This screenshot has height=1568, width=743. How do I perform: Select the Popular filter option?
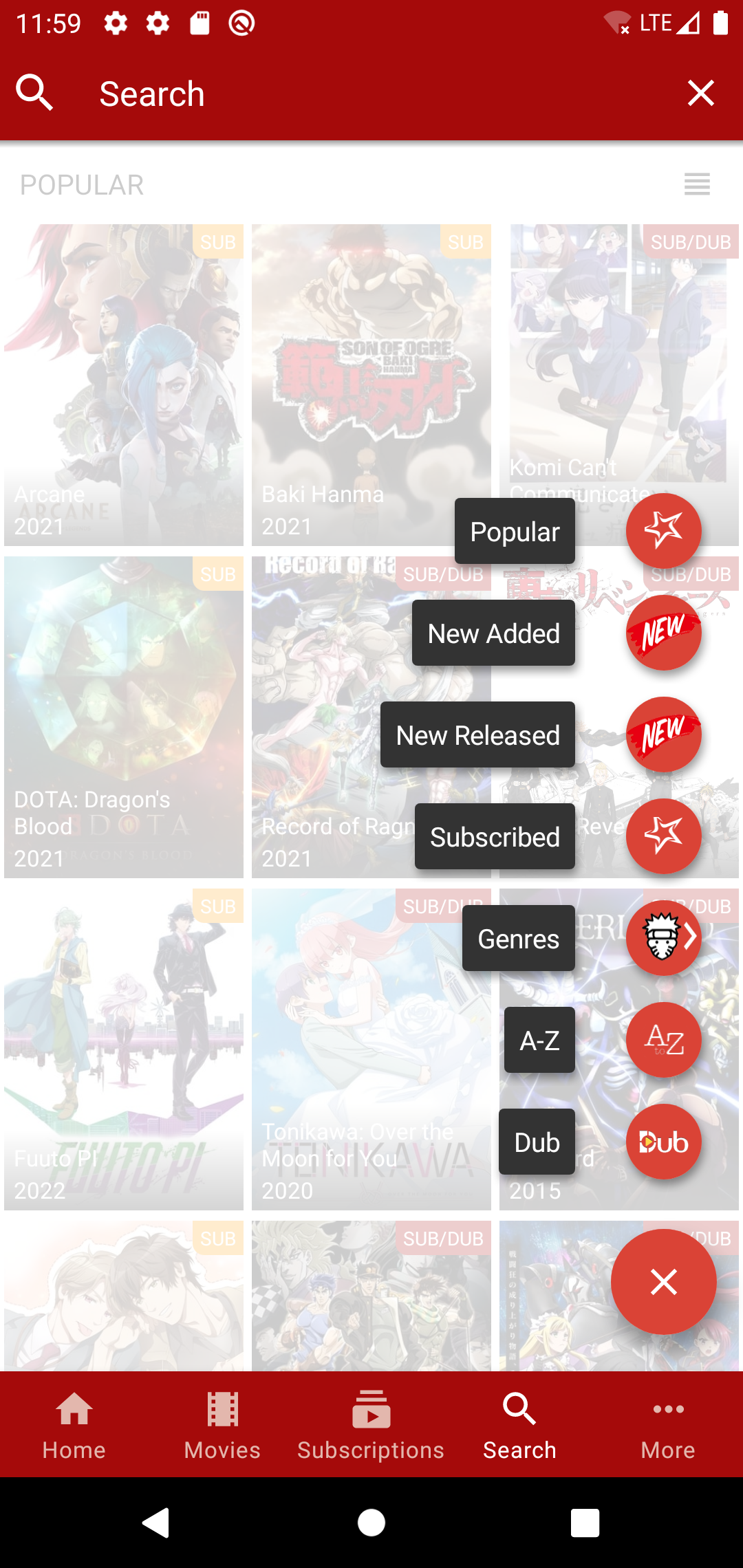point(663,531)
